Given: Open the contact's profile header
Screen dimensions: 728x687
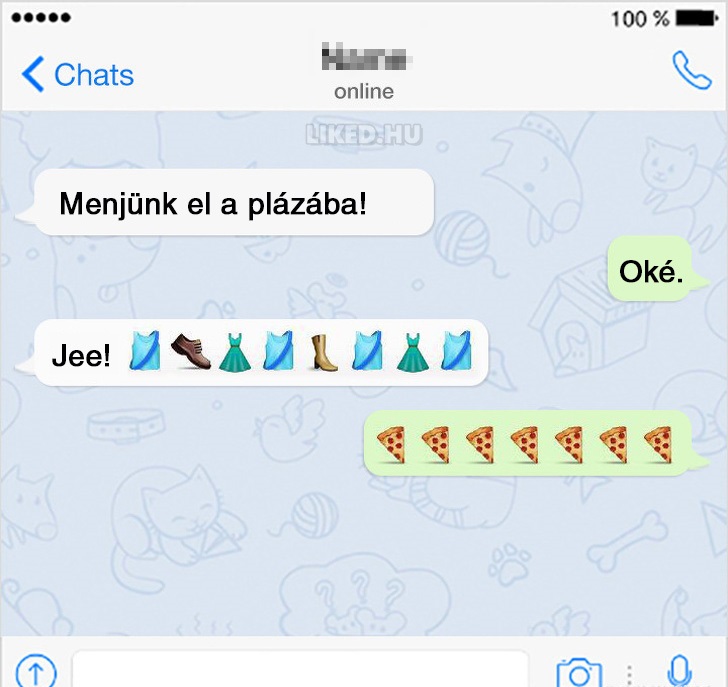Looking at the screenshot, I should 363,73.
